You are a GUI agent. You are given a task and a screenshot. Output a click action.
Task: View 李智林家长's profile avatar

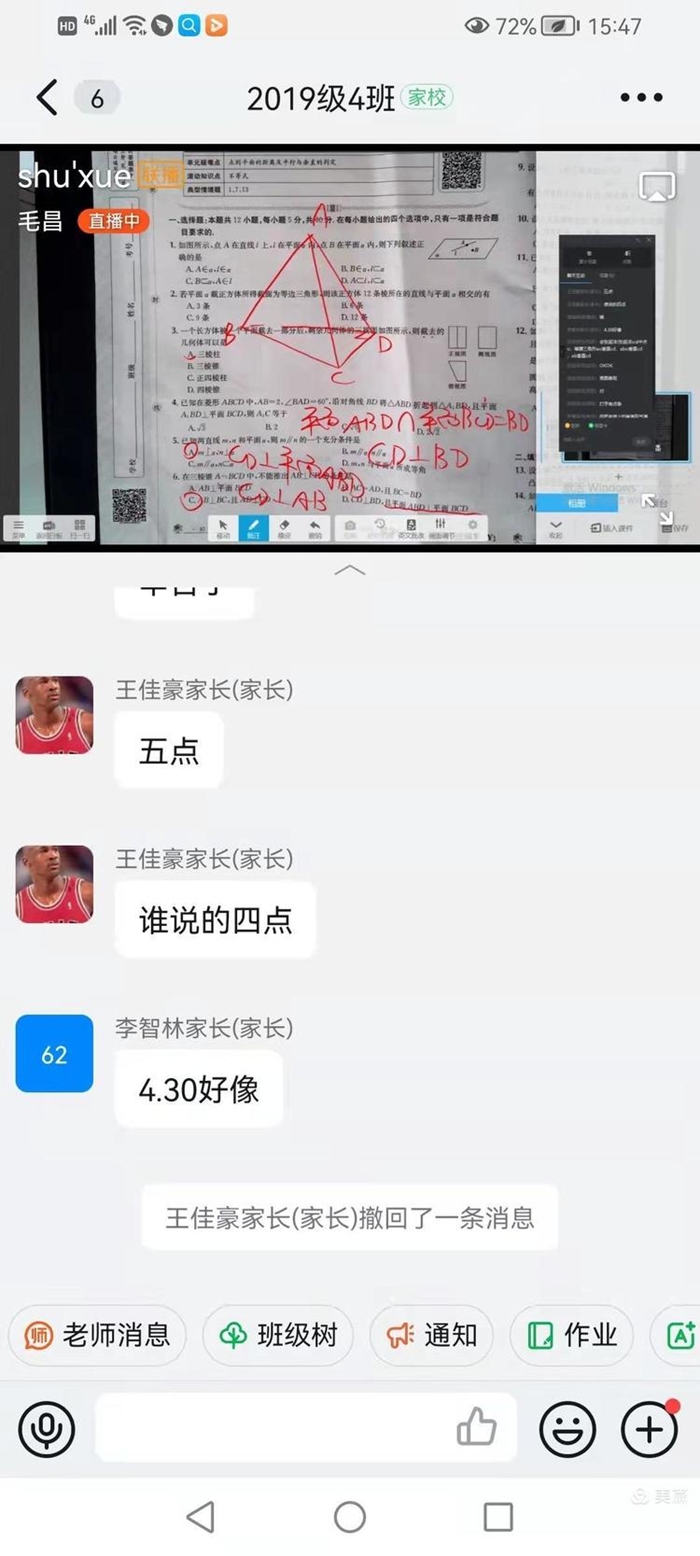click(54, 1054)
